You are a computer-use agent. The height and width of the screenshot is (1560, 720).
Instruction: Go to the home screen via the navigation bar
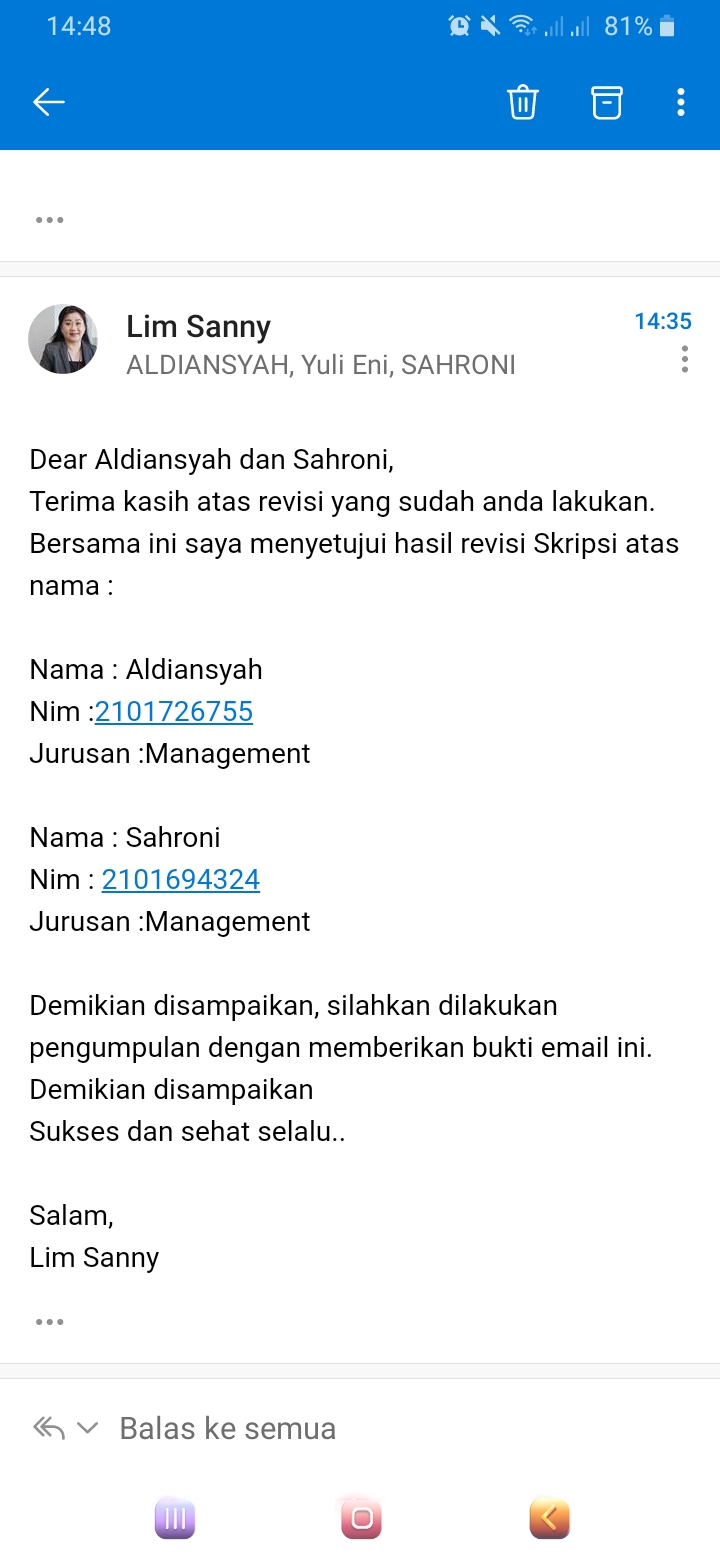click(361, 1520)
